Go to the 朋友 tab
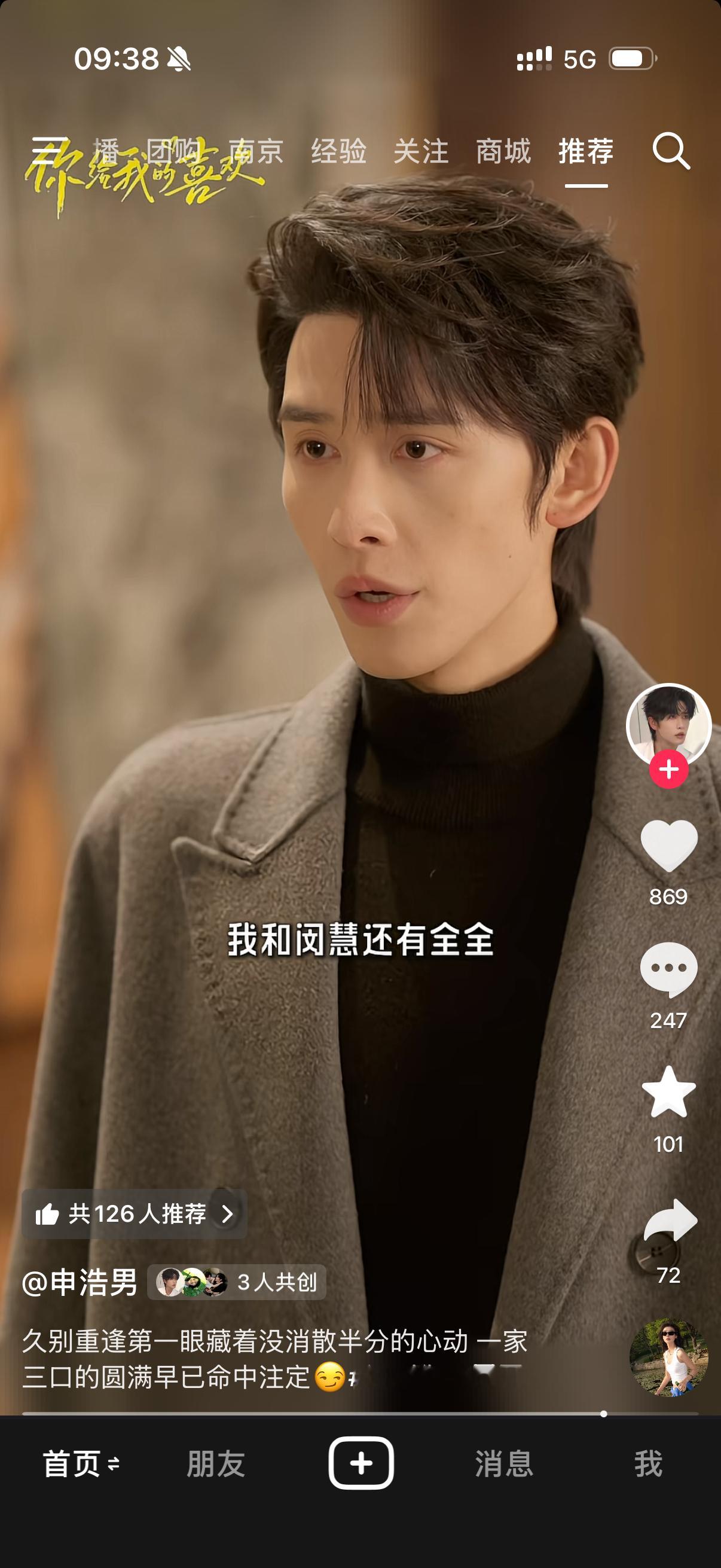Screen dimensions: 721x1568 click(216, 1464)
